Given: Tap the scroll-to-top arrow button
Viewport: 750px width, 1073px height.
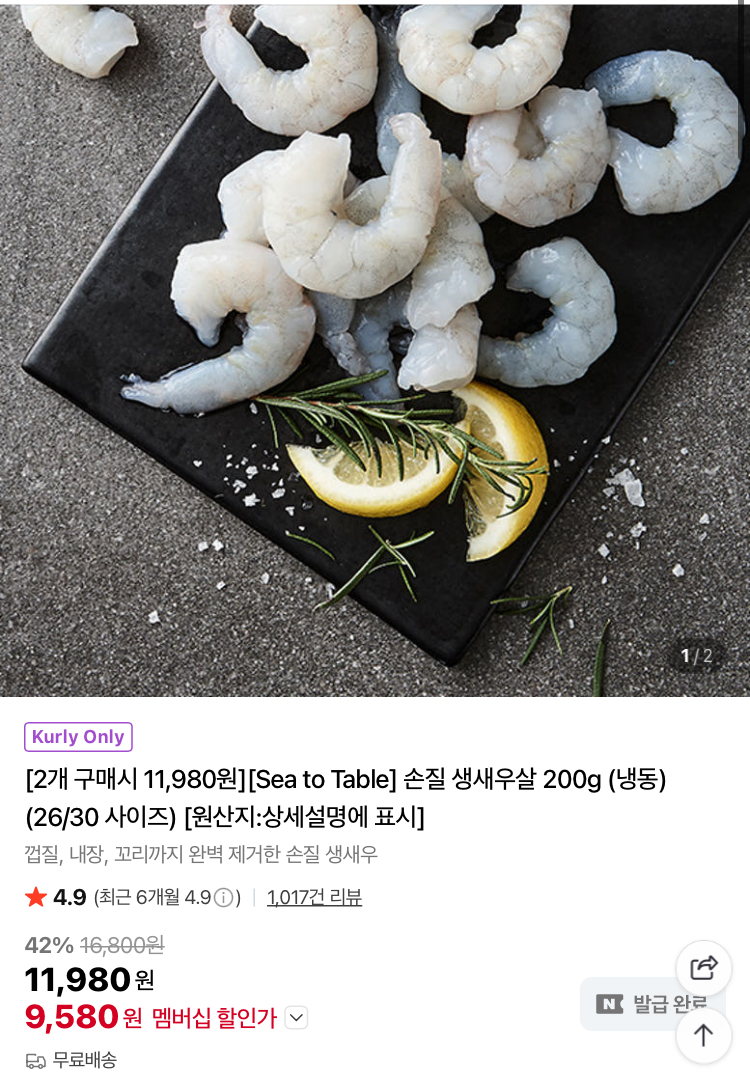Looking at the screenshot, I should pyautogui.click(x=704, y=1035).
